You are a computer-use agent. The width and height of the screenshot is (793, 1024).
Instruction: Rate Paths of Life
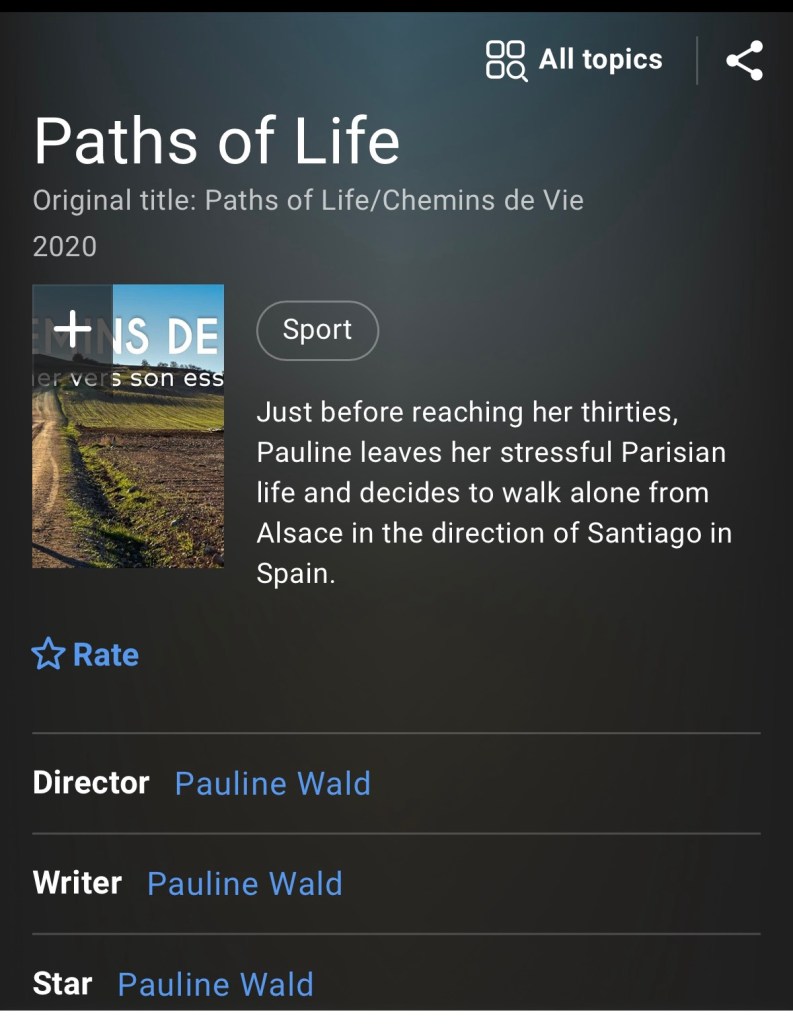(x=86, y=655)
